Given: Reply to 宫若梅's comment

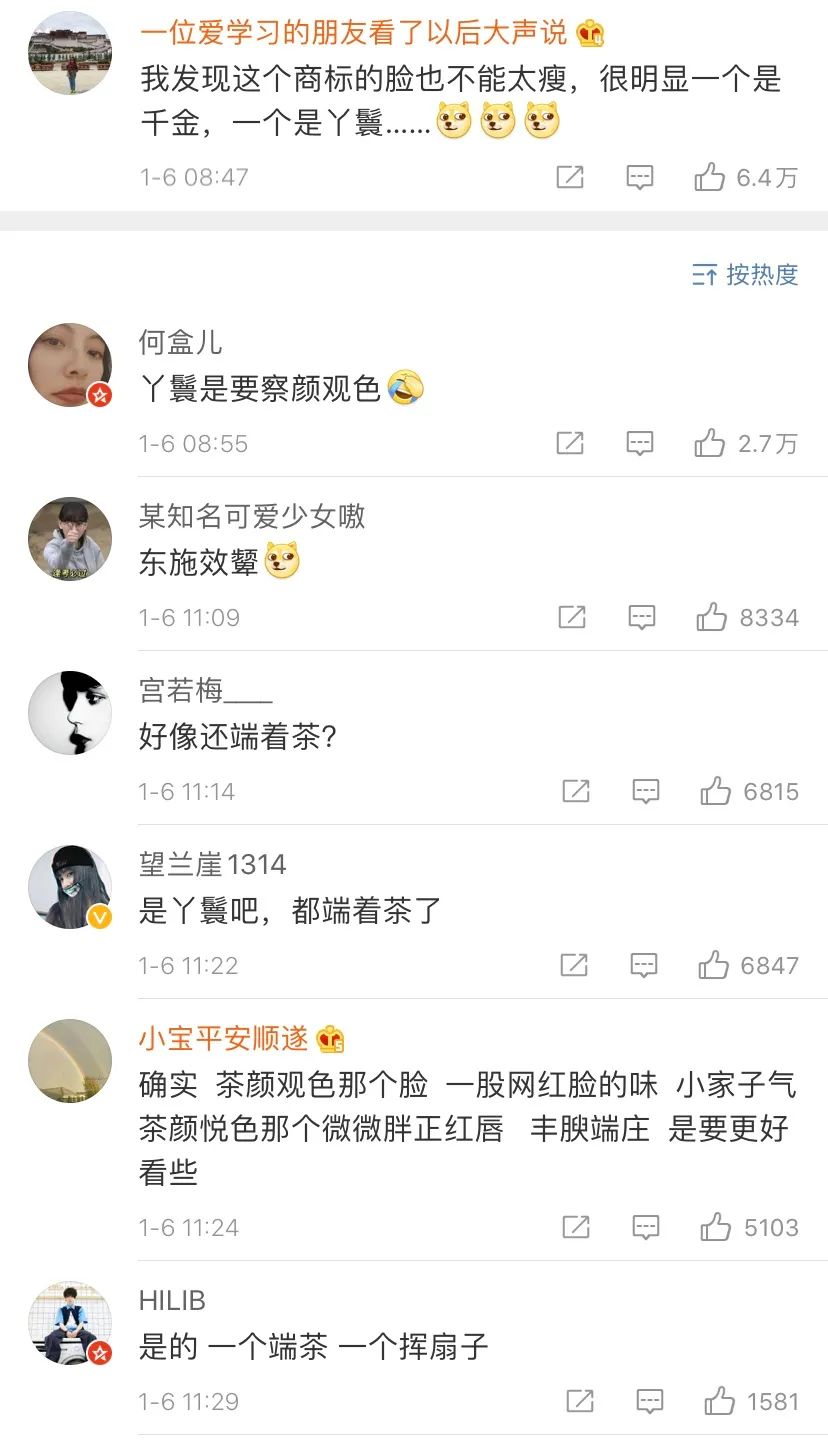Looking at the screenshot, I should click(x=646, y=791).
